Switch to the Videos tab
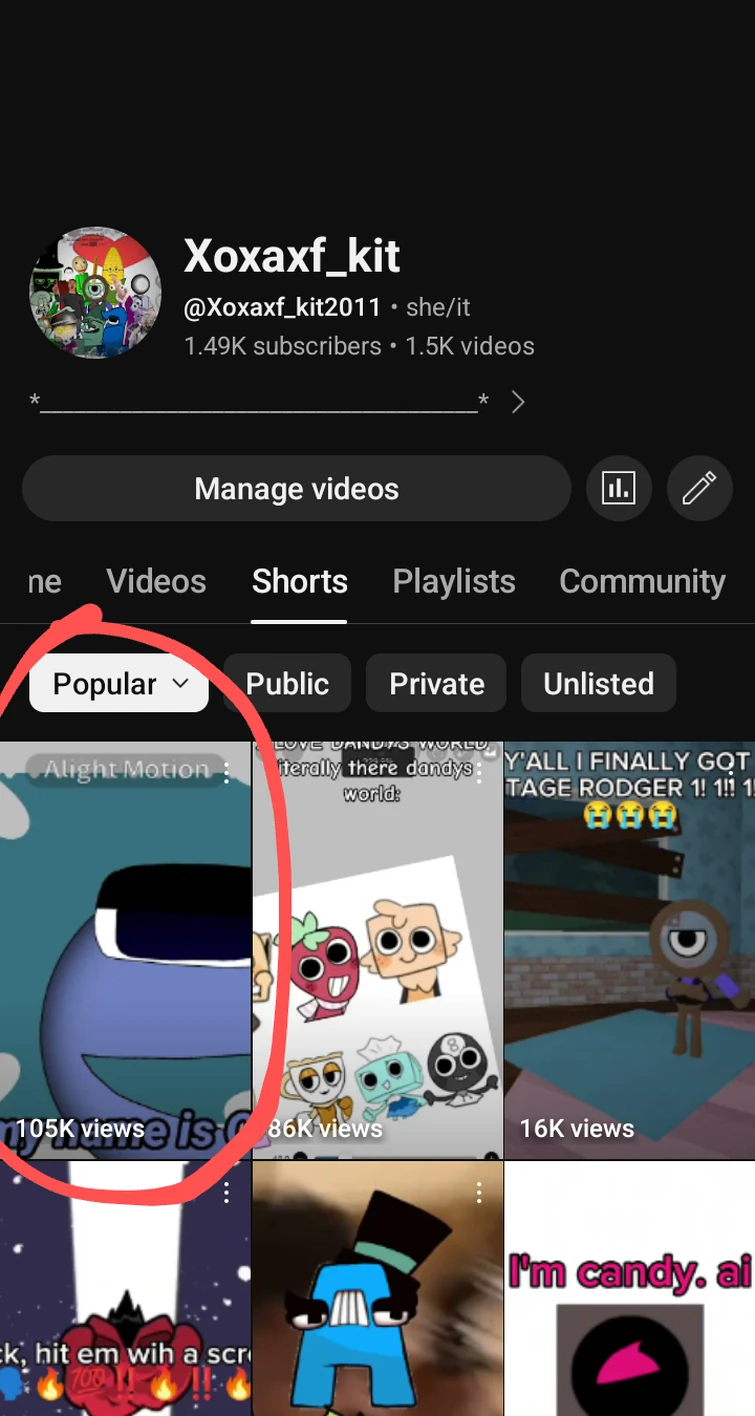 [156, 582]
